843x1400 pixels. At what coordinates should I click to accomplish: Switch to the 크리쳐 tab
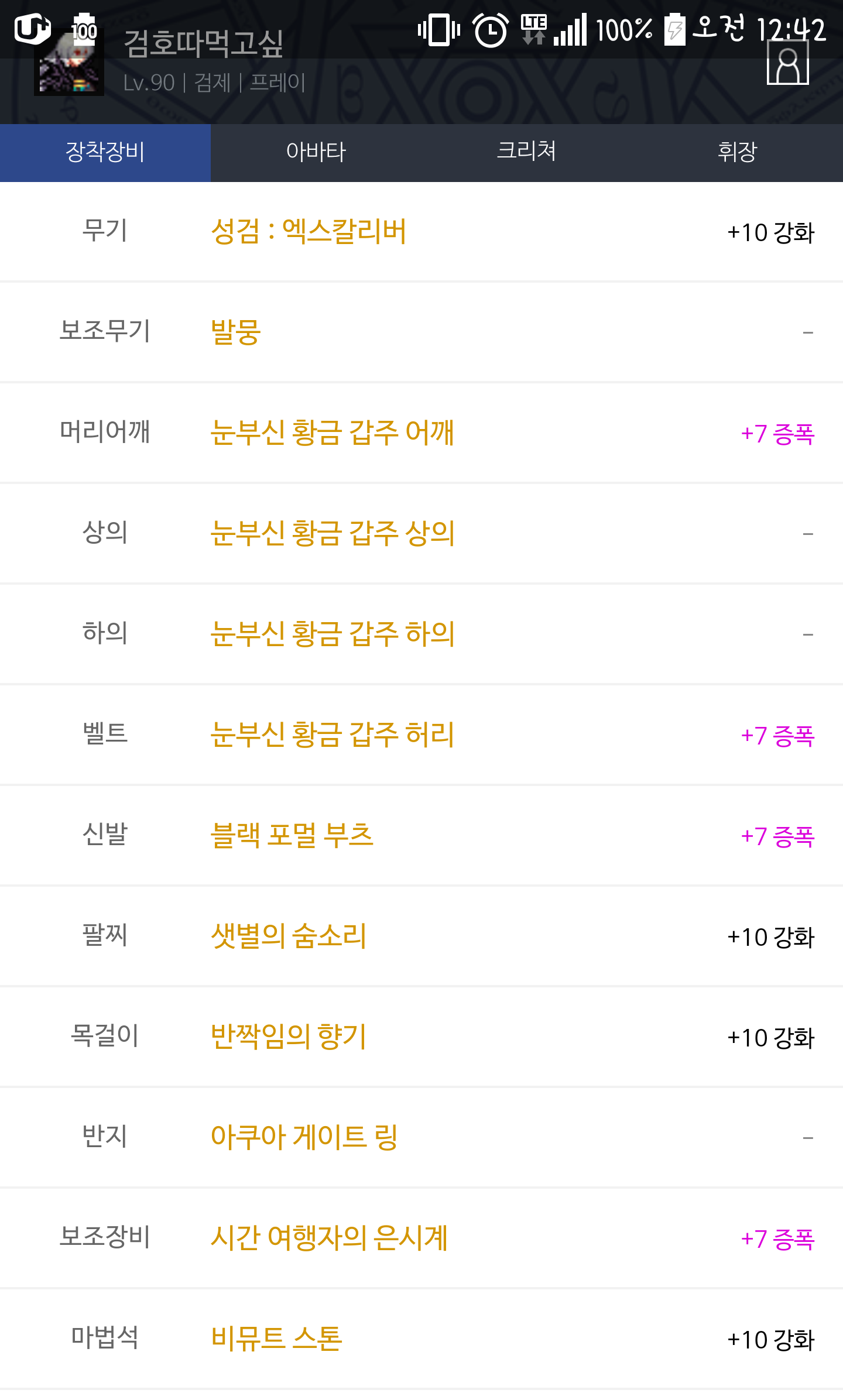[527, 153]
